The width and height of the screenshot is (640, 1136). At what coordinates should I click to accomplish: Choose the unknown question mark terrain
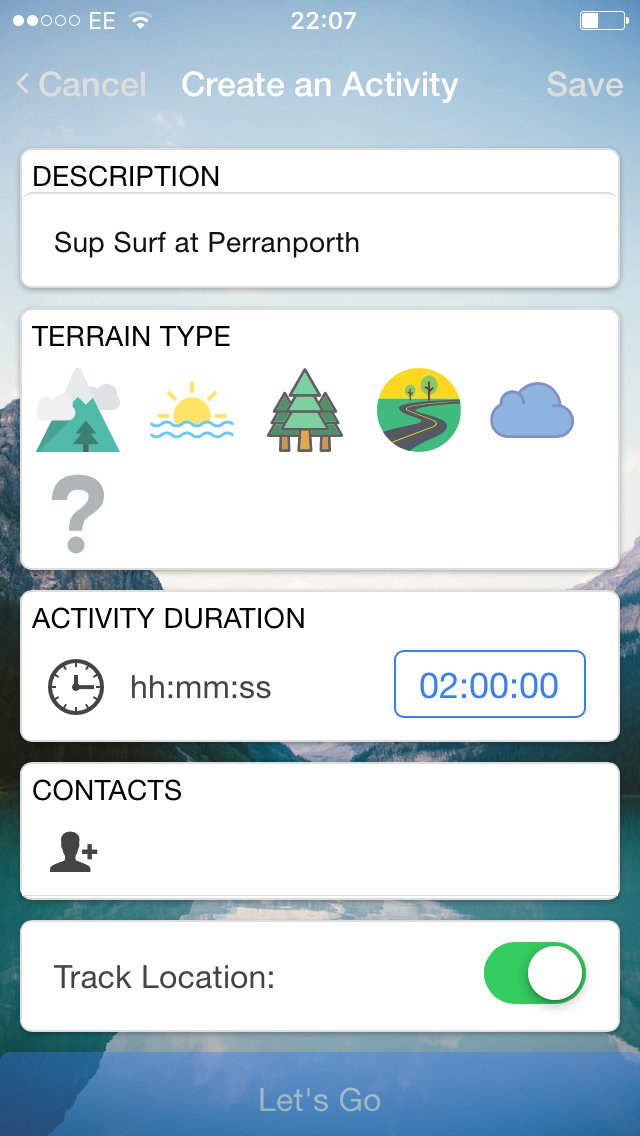(78, 514)
